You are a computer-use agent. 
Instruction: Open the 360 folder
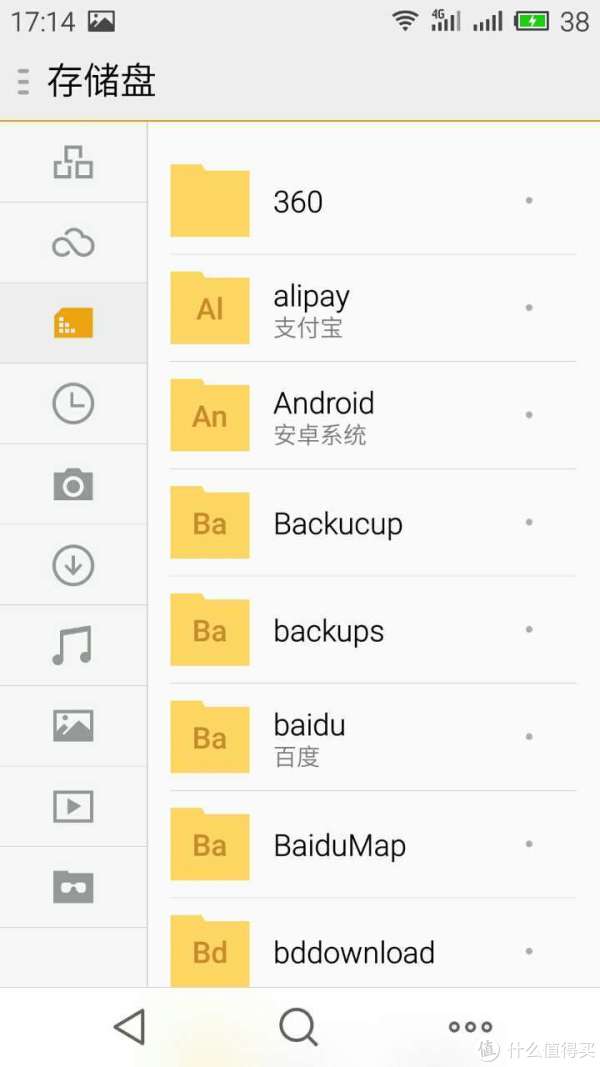pos(373,201)
